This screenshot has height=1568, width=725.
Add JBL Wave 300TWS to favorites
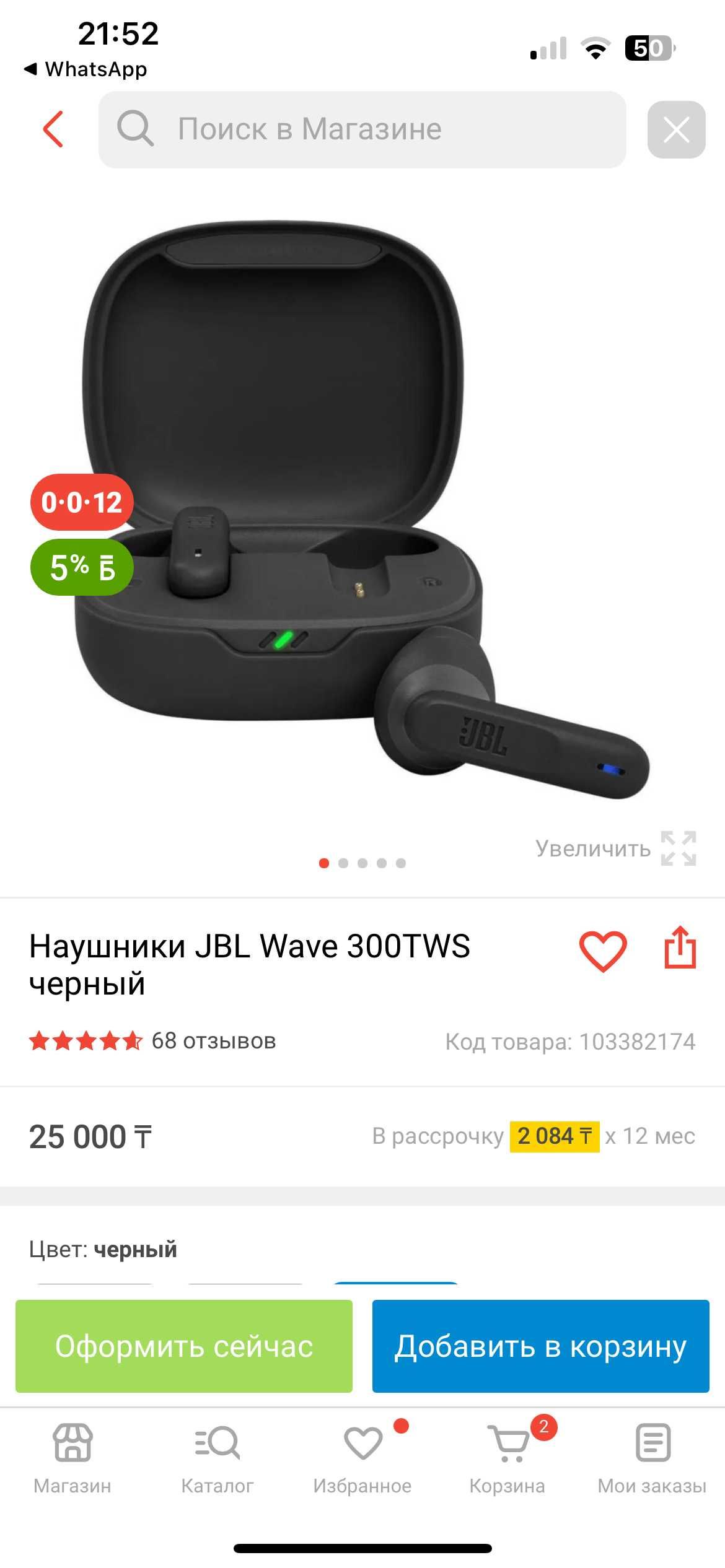click(x=602, y=951)
